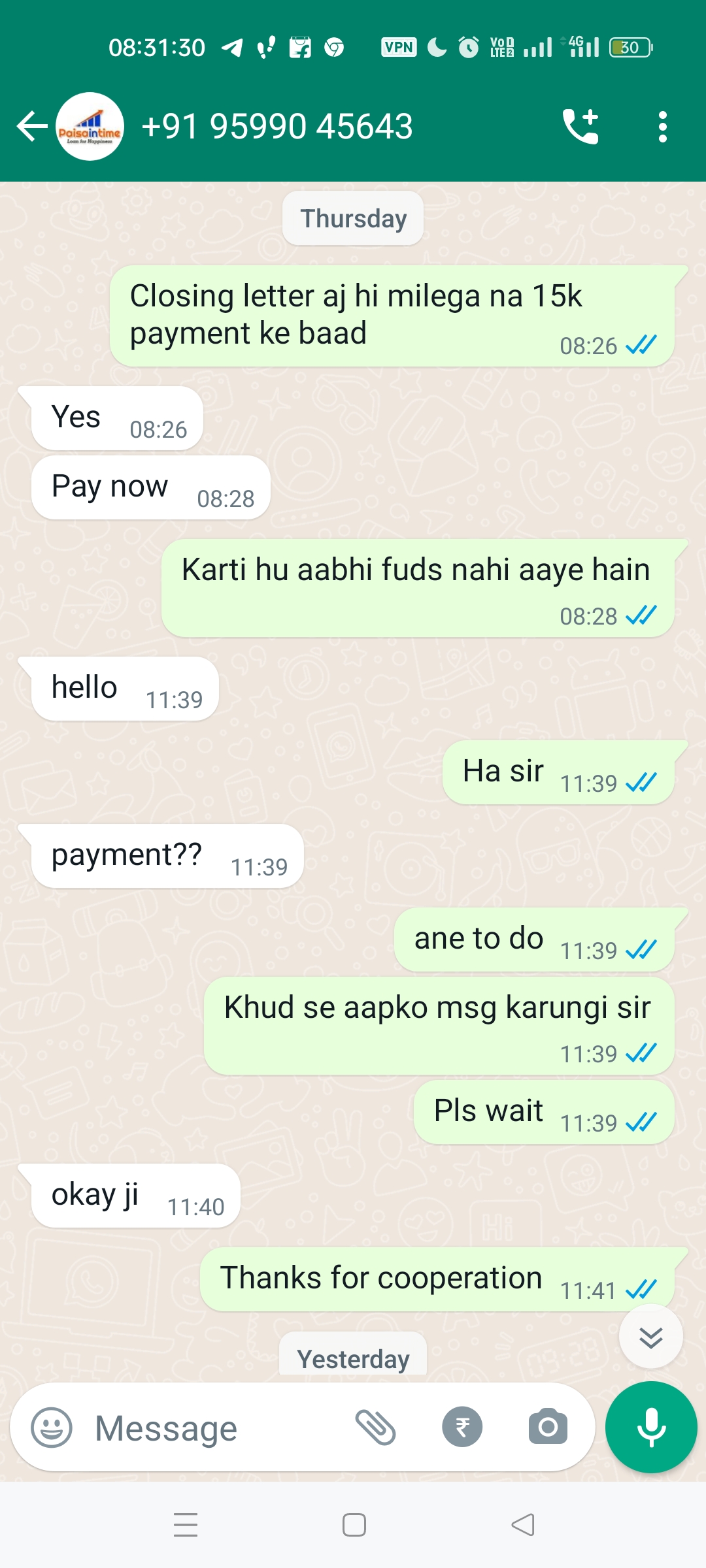
Task: Jump to latest messages with the down arrow
Action: (x=650, y=1337)
